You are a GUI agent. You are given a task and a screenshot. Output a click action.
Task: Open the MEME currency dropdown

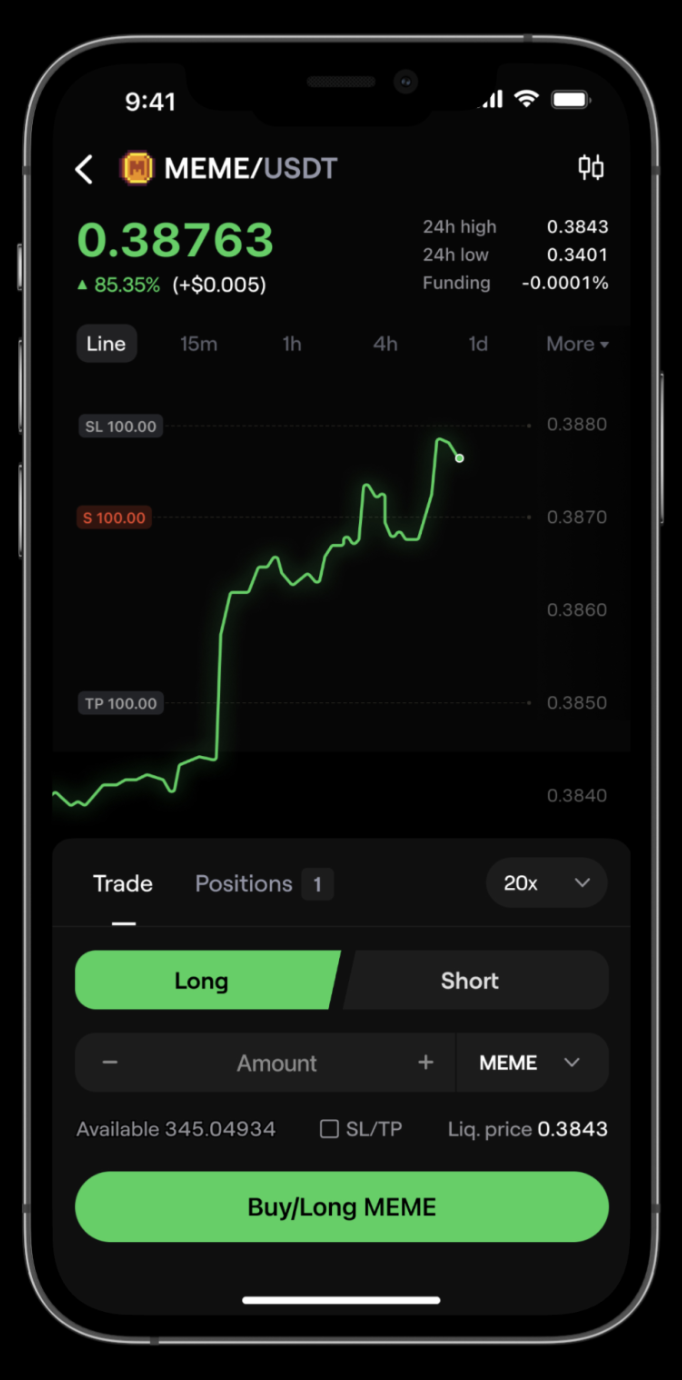(x=532, y=1063)
